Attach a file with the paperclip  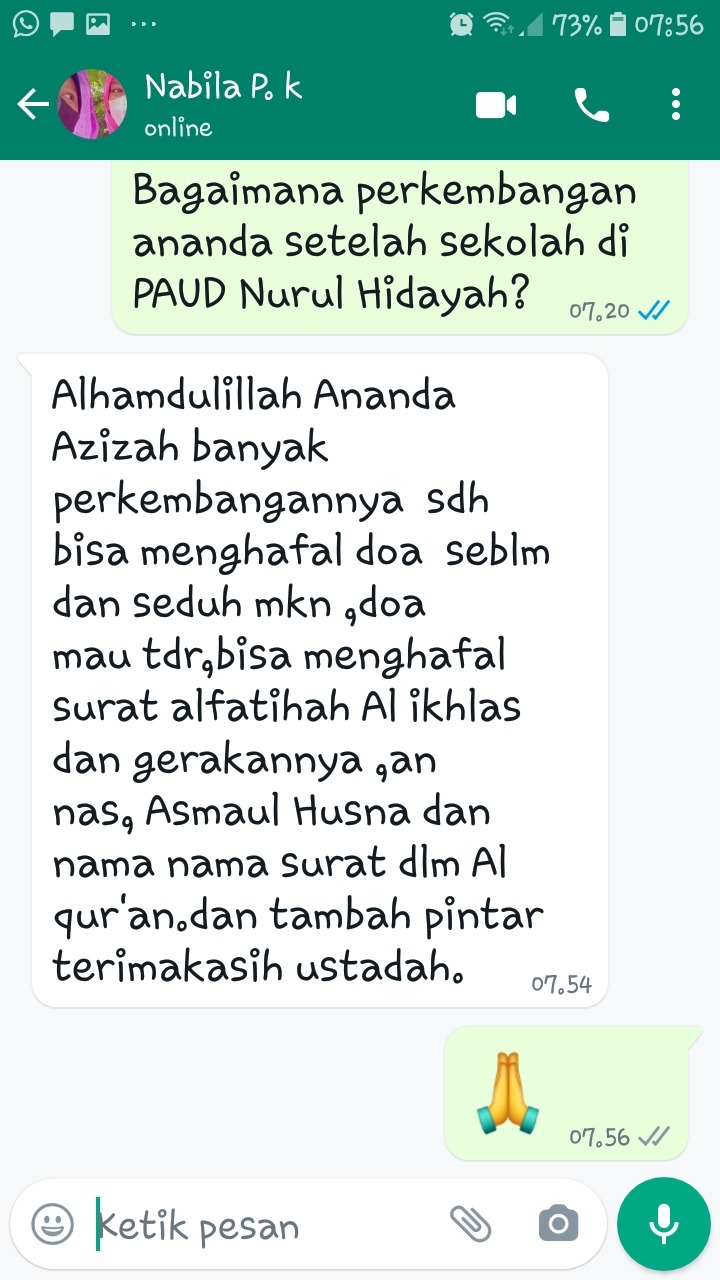pos(470,1223)
